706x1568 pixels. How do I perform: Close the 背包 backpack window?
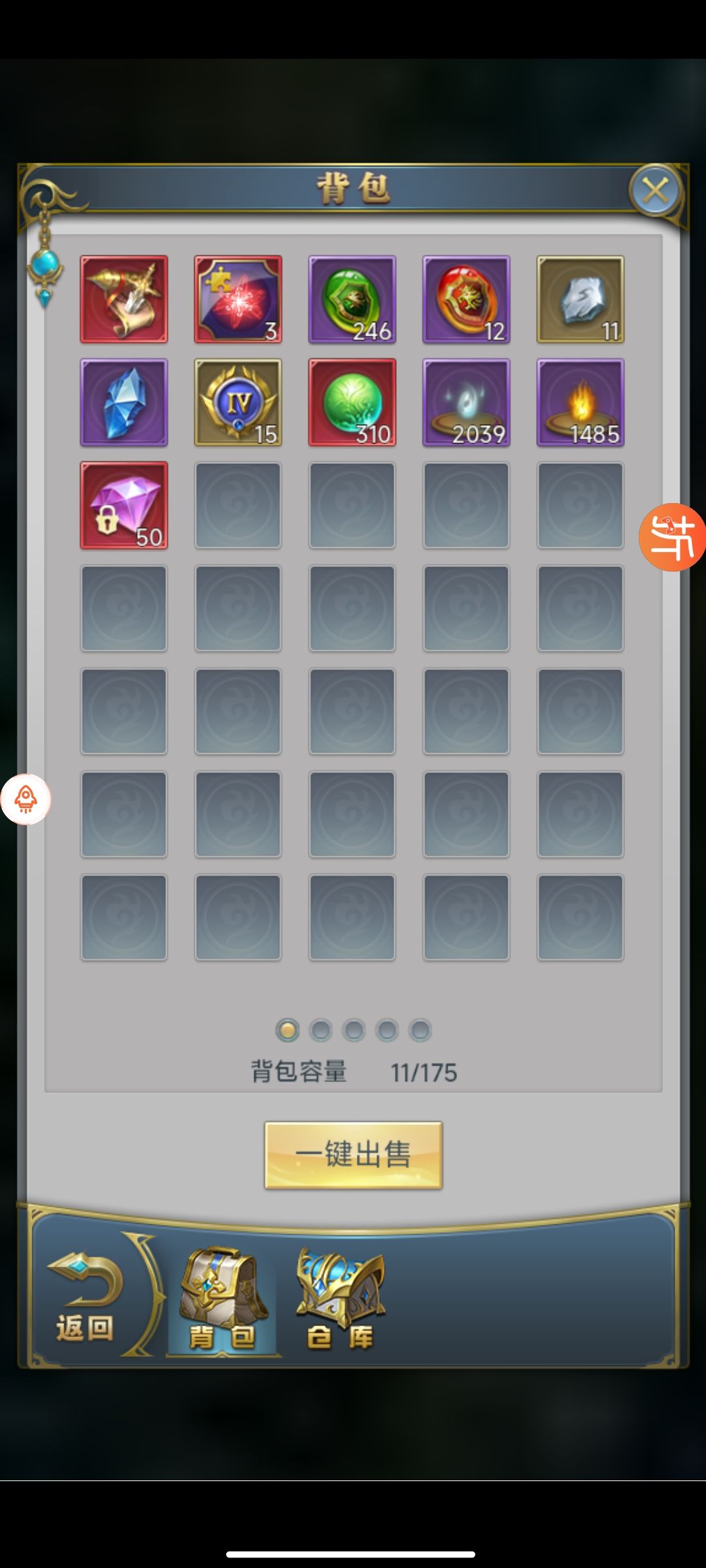tap(654, 191)
